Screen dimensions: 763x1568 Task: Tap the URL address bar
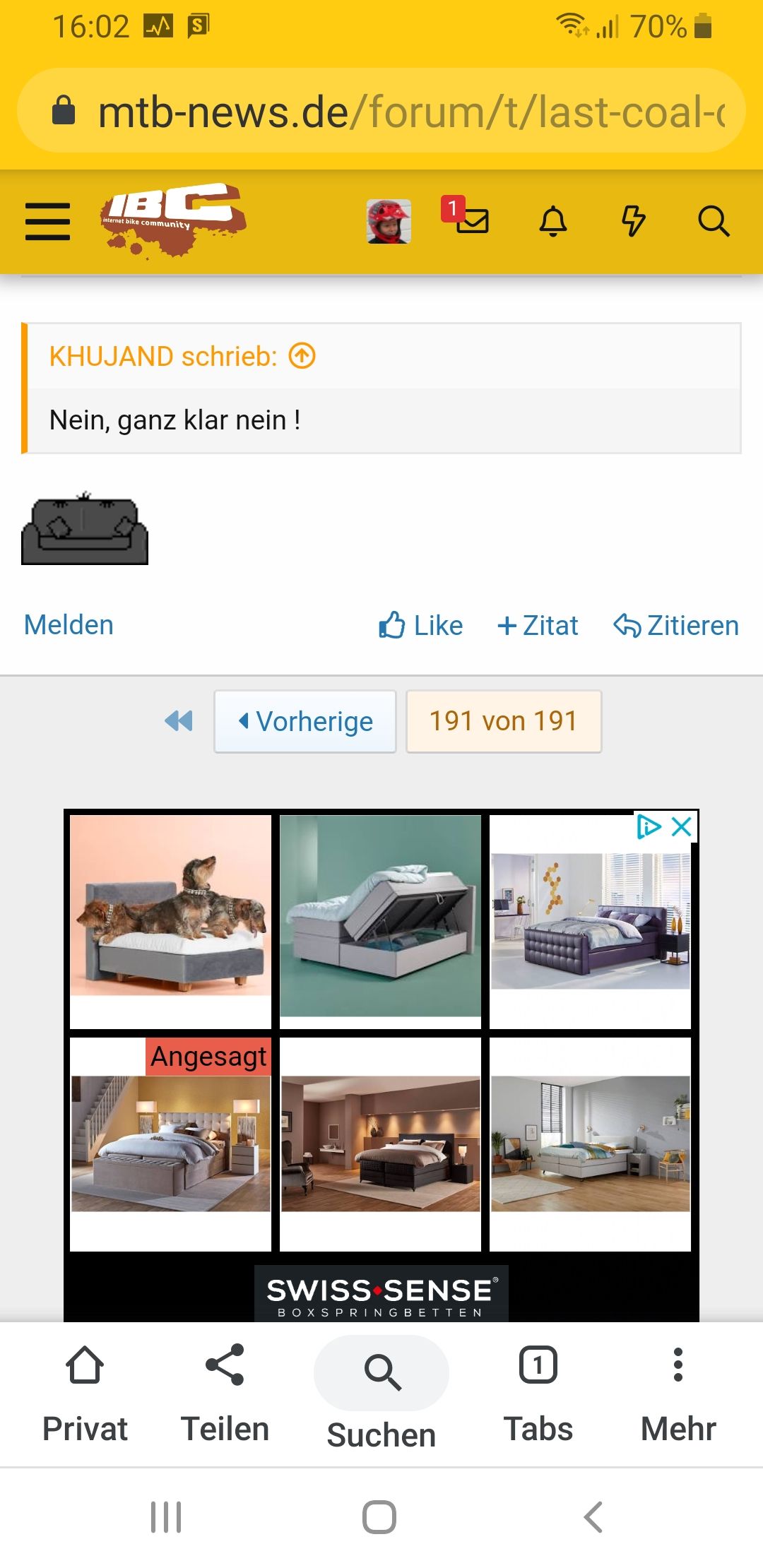(x=381, y=111)
